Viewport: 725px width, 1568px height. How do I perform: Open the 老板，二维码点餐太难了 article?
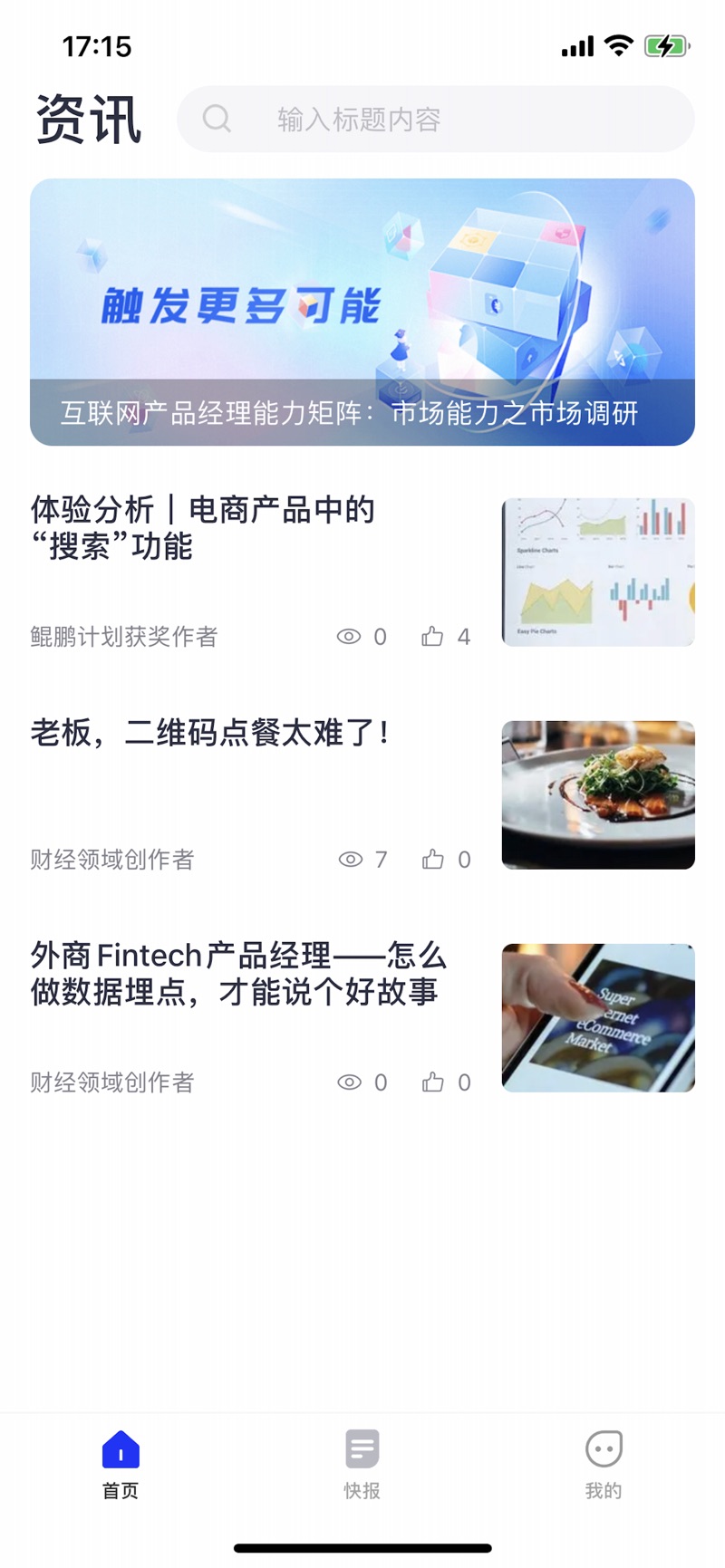pos(211,734)
